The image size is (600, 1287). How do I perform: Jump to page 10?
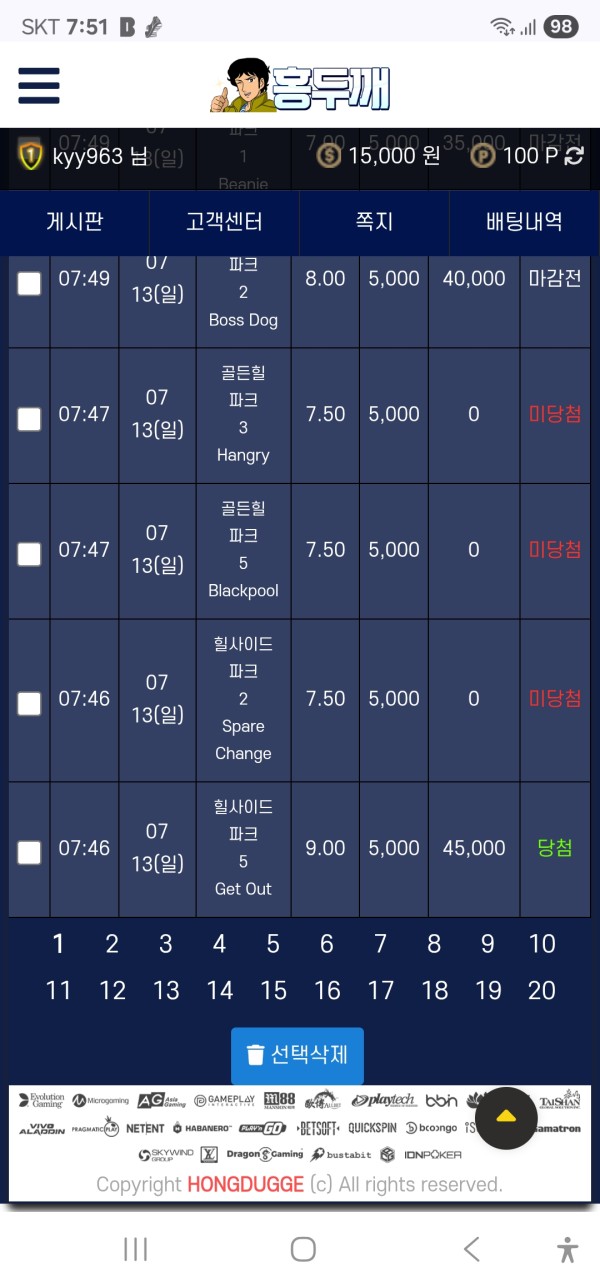[542, 944]
